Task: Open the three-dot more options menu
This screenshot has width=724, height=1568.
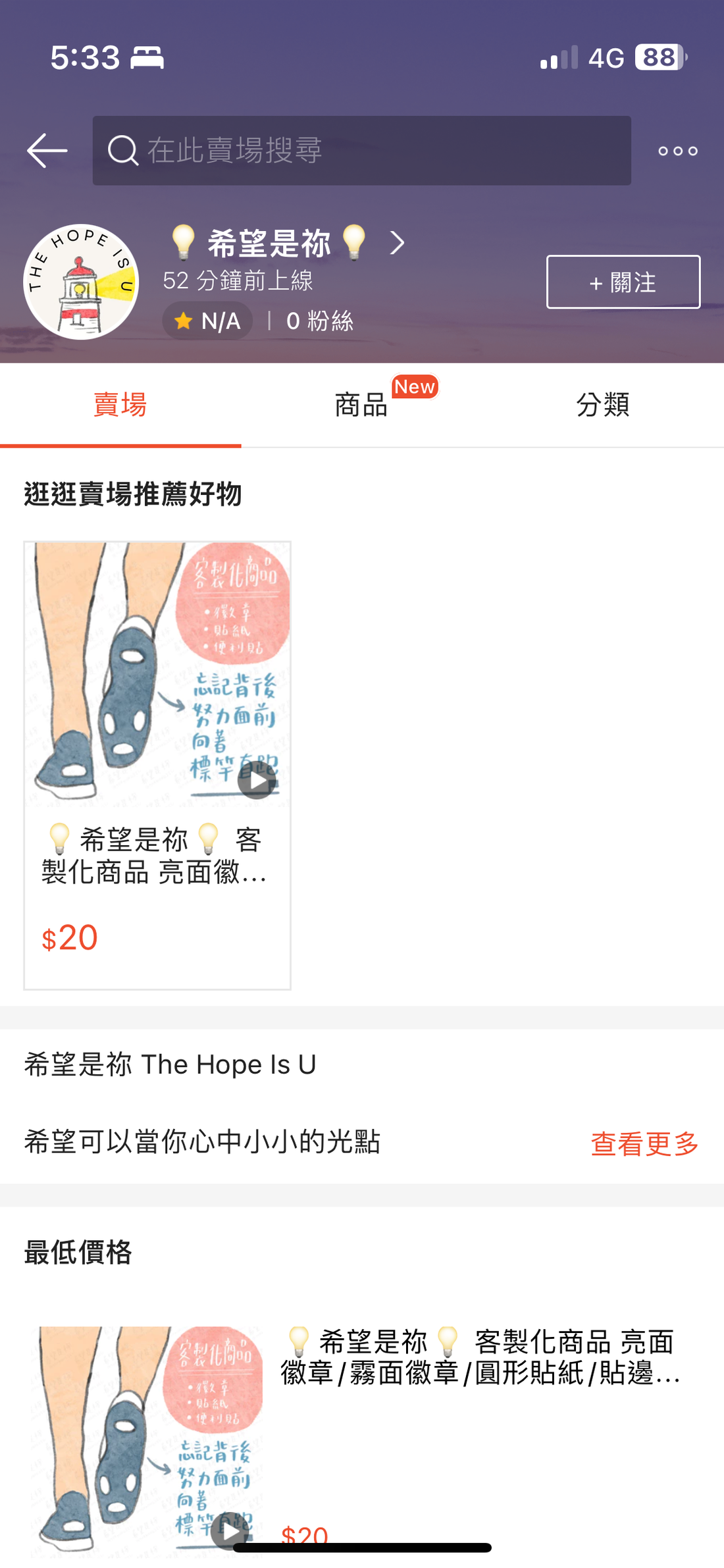Action: click(x=677, y=151)
